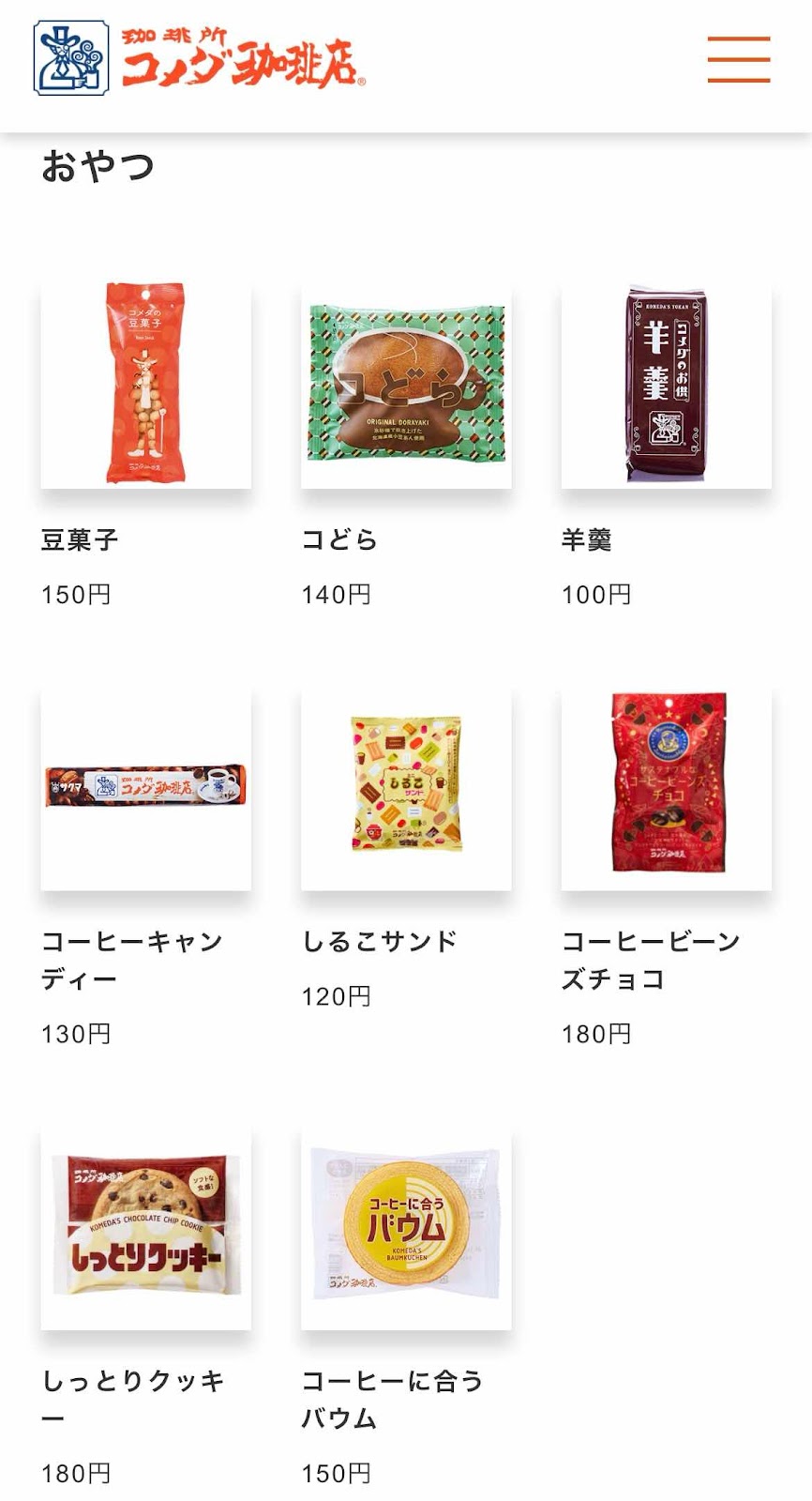Open the しっとりクッキー item
Image resolution: width=812 pixels, height=1501 pixels.
(145, 1227)
